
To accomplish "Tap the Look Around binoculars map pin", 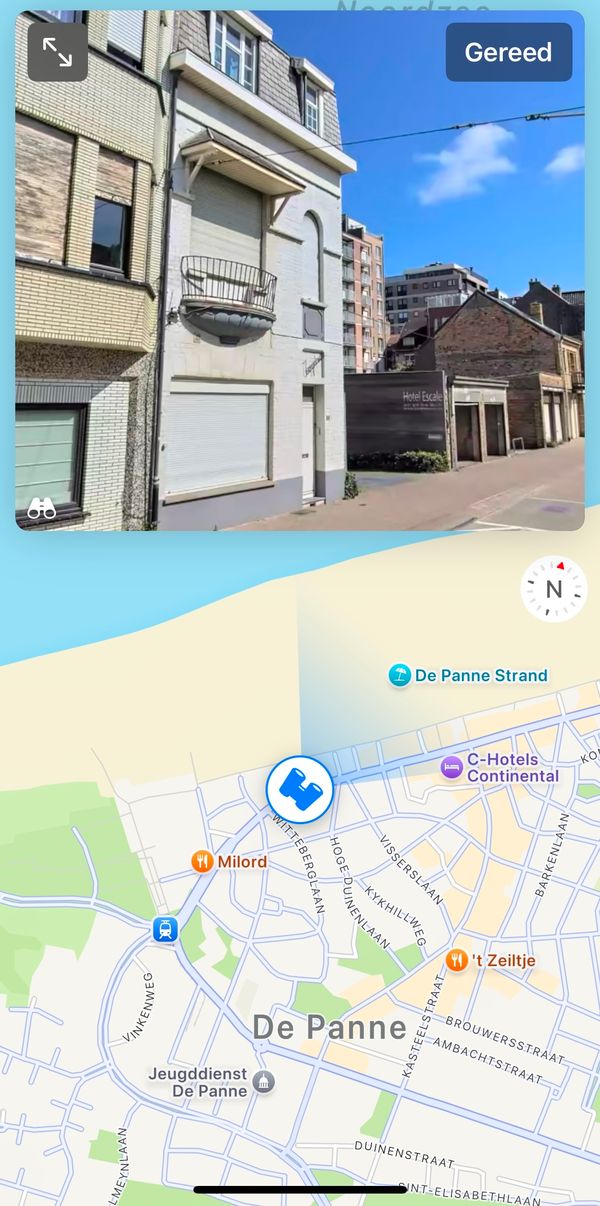I will coord(300,790).
